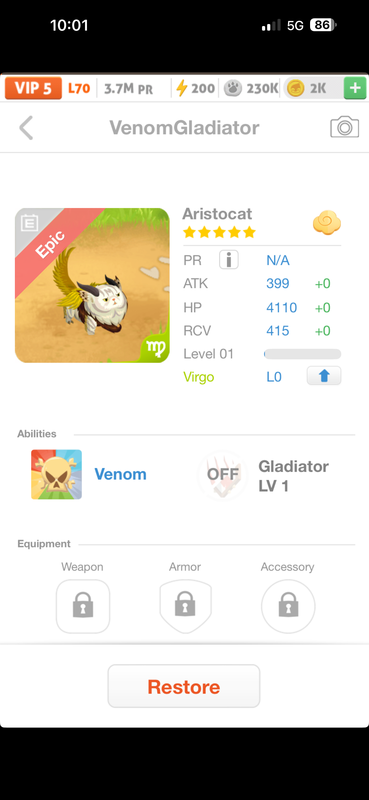This screenshot has width=369, height=800.
Task: Go back with the left arrow
Action: 26,128
